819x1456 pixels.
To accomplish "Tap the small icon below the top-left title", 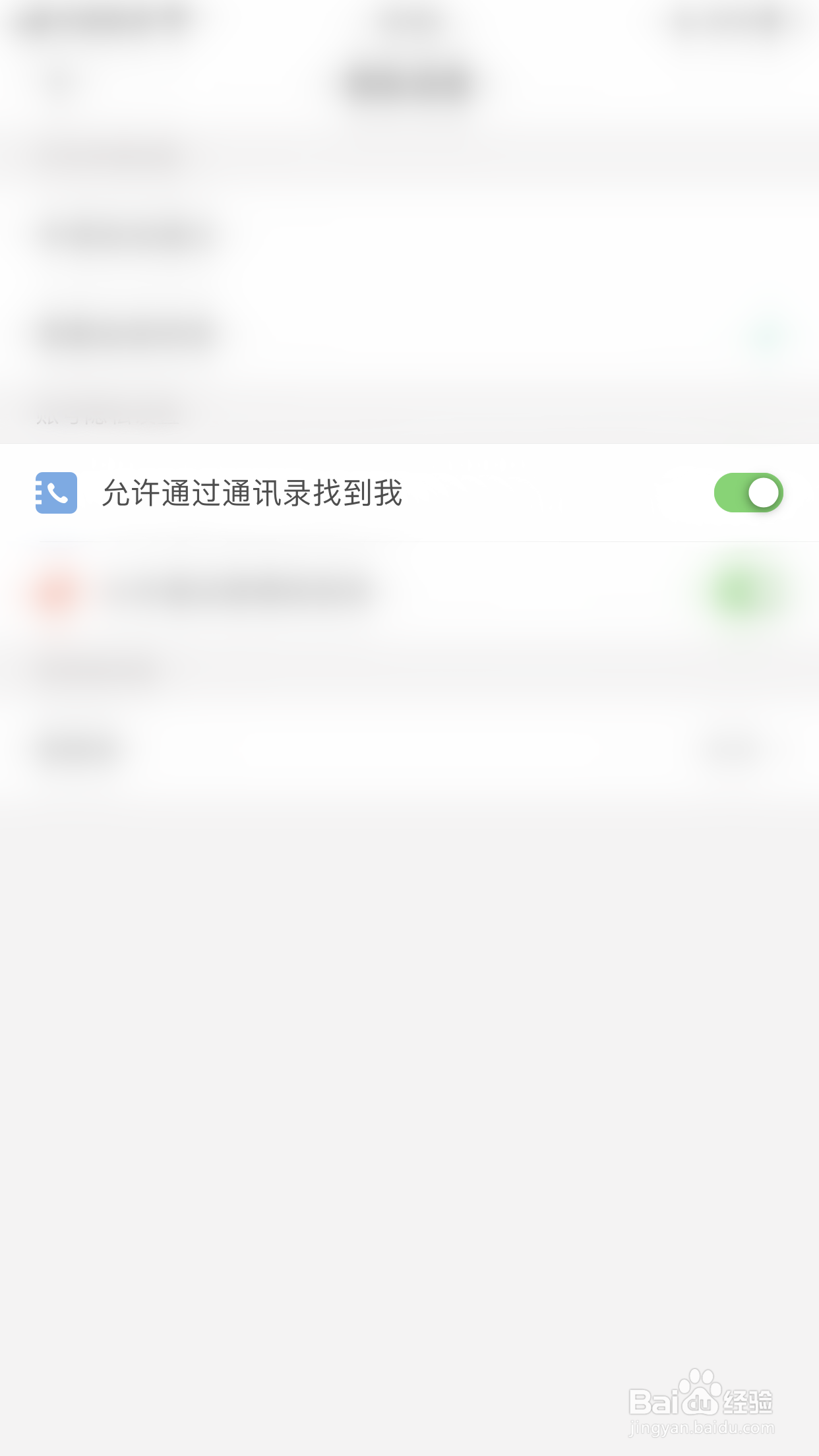I will pos(58,78).
